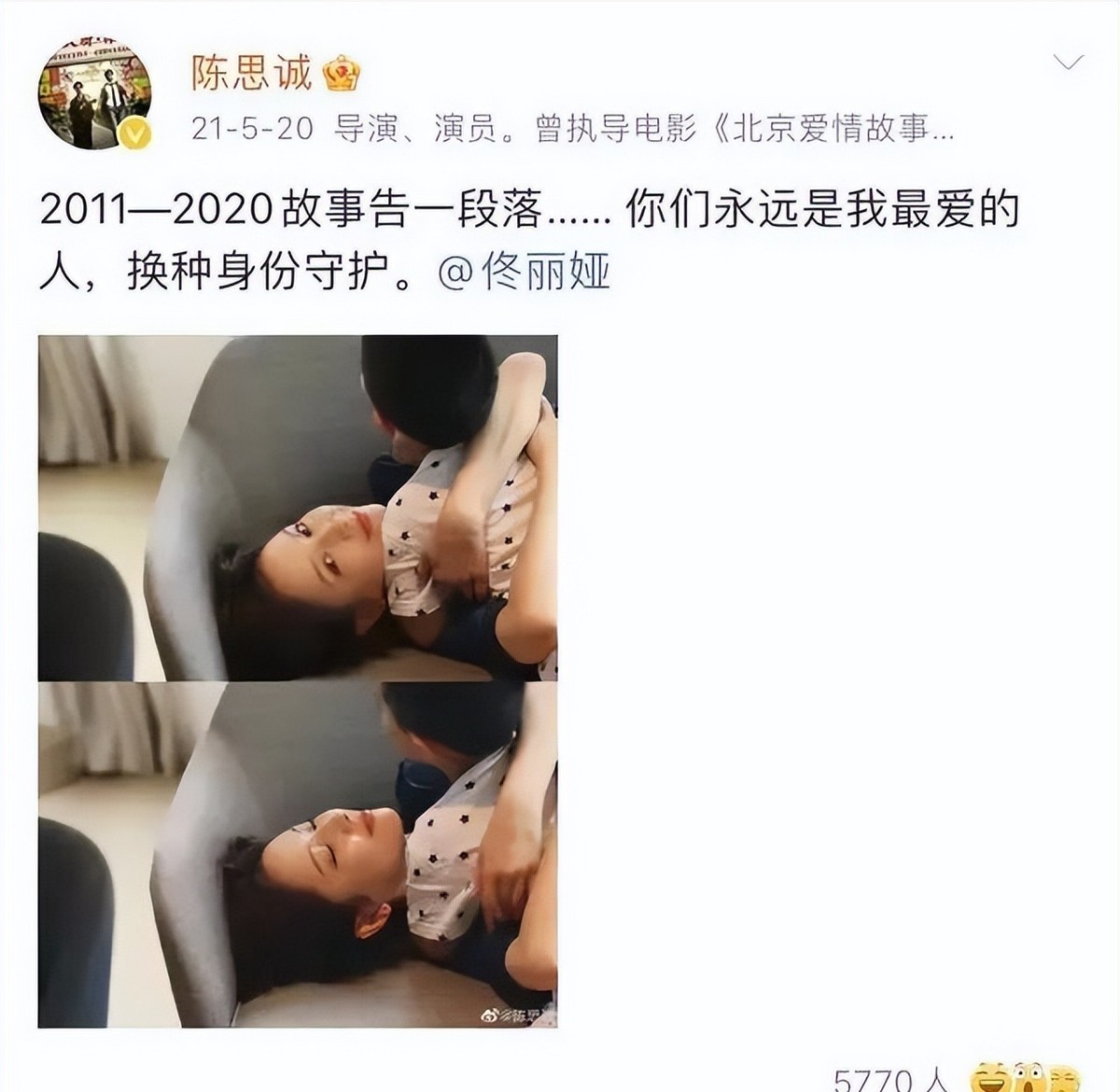View the first photo with eyes open

[x=298, y=508]
